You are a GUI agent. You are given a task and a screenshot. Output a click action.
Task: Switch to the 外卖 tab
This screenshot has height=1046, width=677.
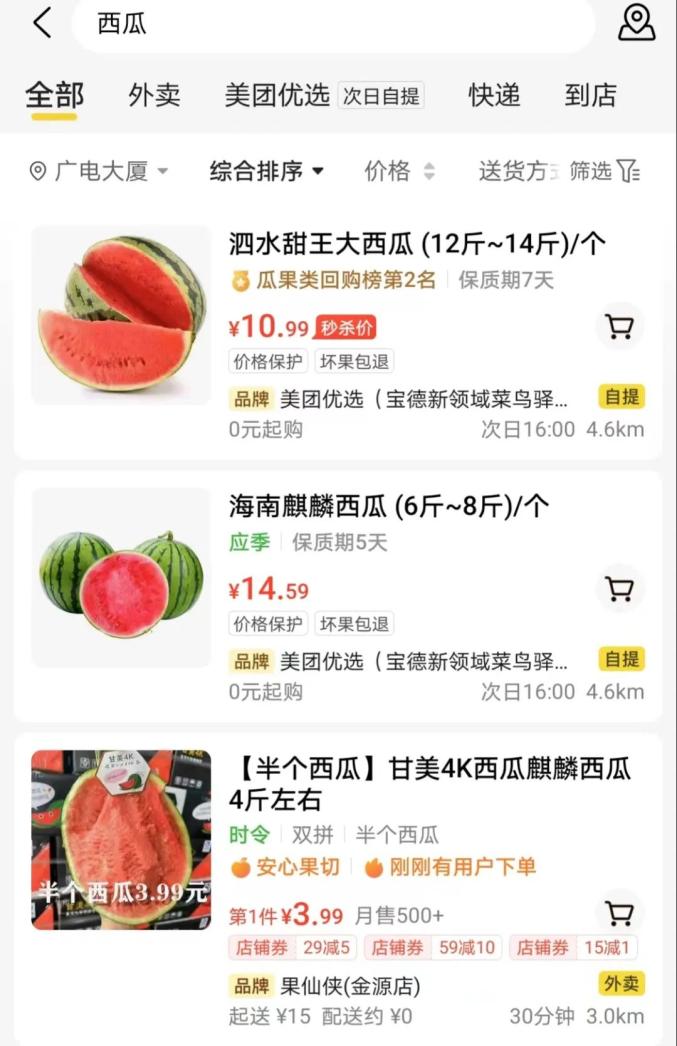coord(154,95)
